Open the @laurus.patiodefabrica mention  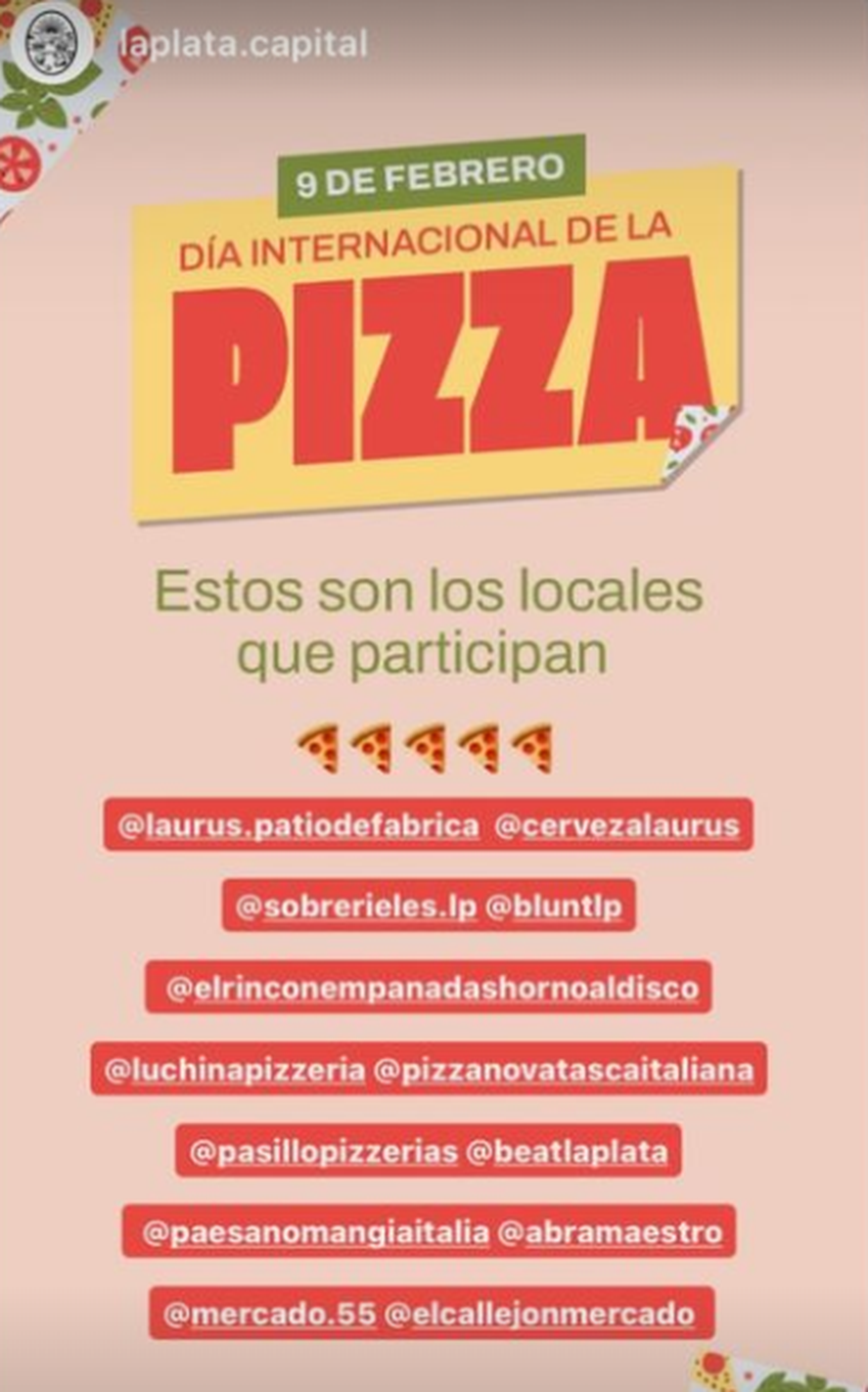[x=299, y=826]
